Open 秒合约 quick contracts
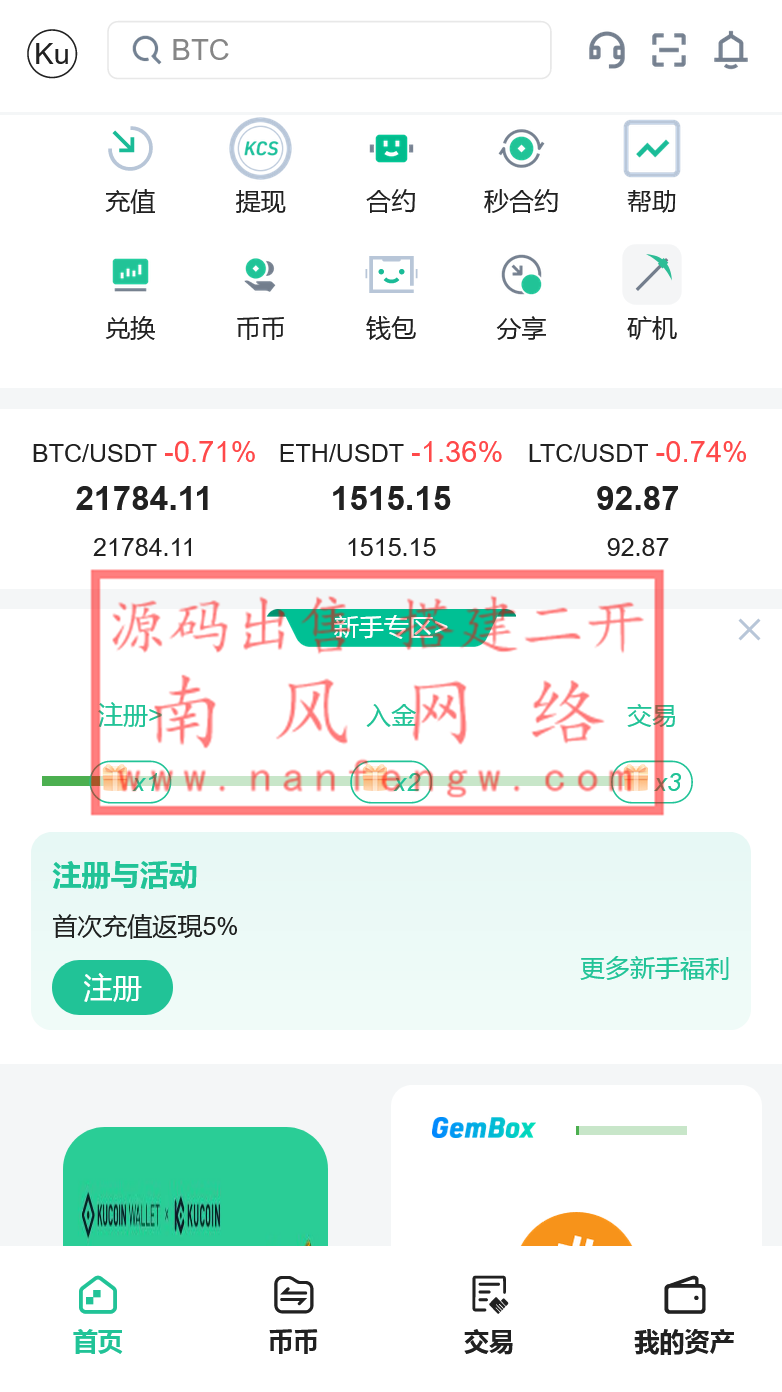 (x=521, y=168)
